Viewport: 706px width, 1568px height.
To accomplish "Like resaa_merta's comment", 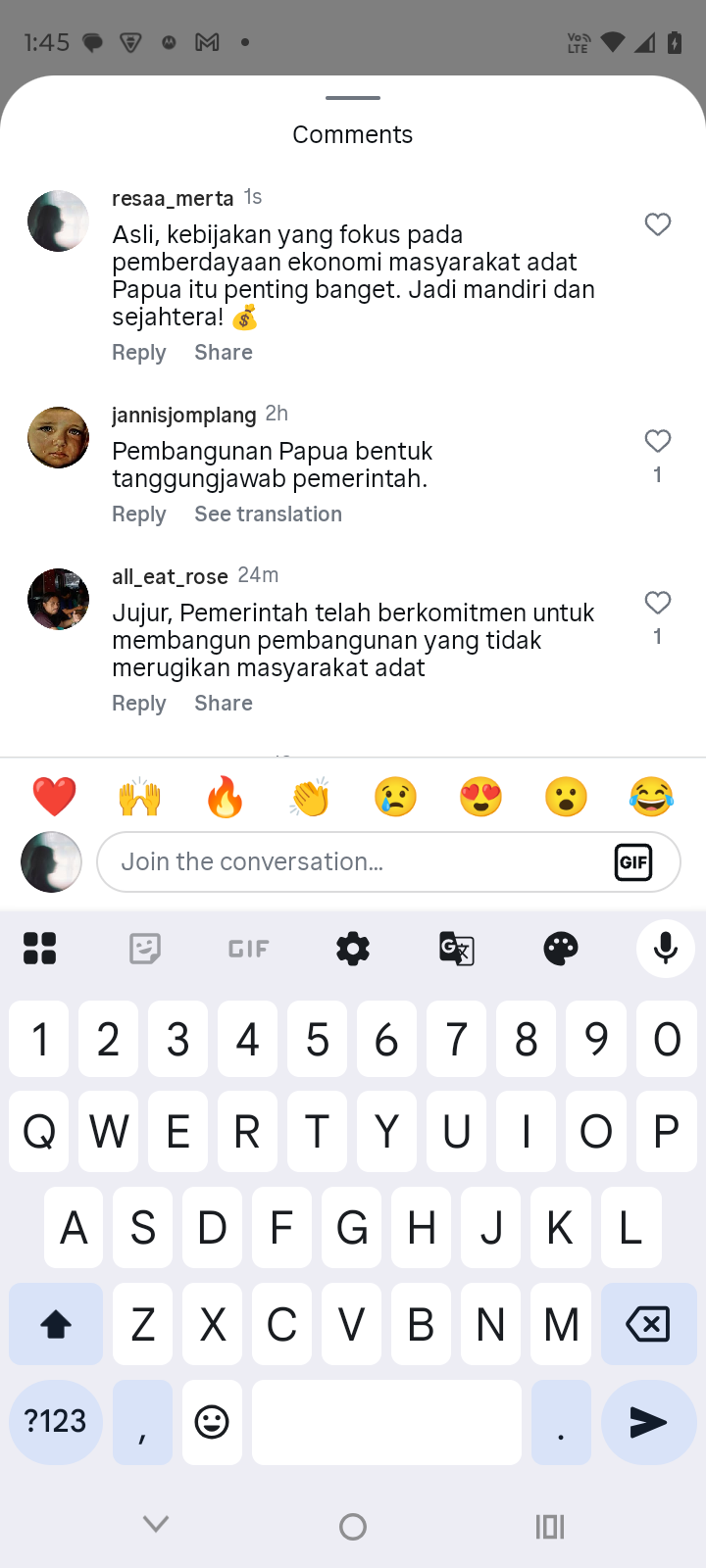I will tap(657, 224).
